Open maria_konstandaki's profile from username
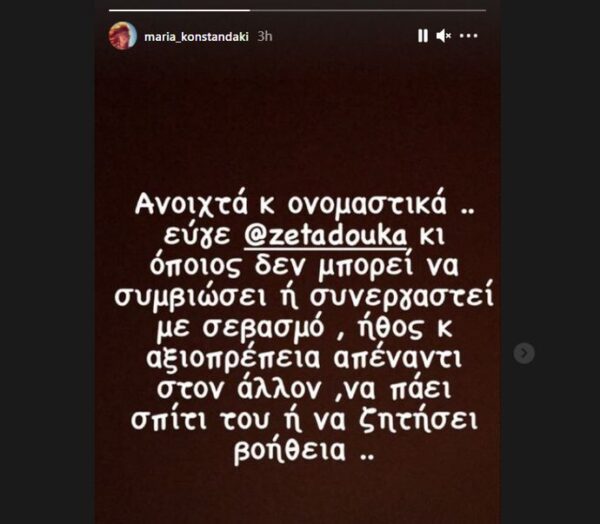The image size is (600, 524). click(x=196, y=36)
